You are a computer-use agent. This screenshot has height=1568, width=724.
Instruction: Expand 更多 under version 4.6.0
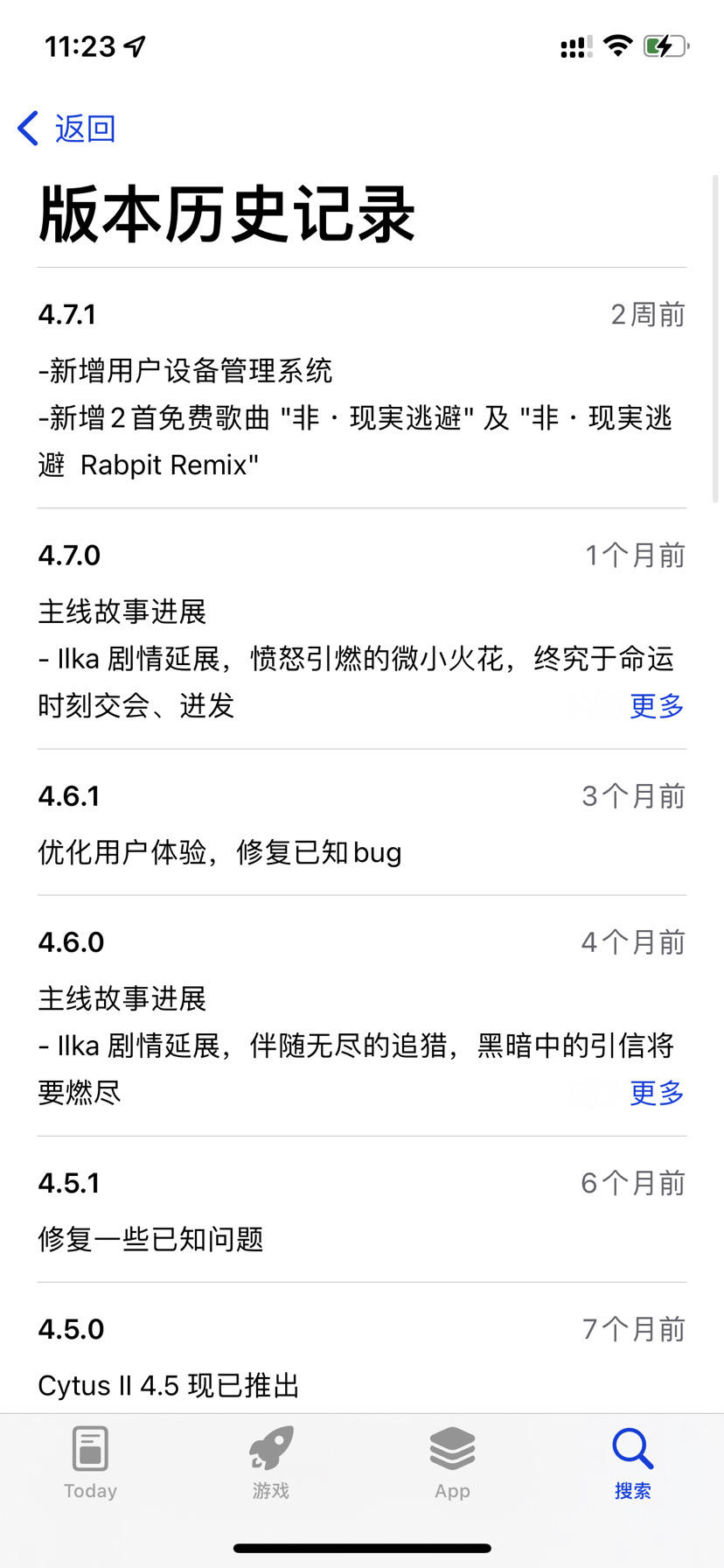[x=657, y=1092]
